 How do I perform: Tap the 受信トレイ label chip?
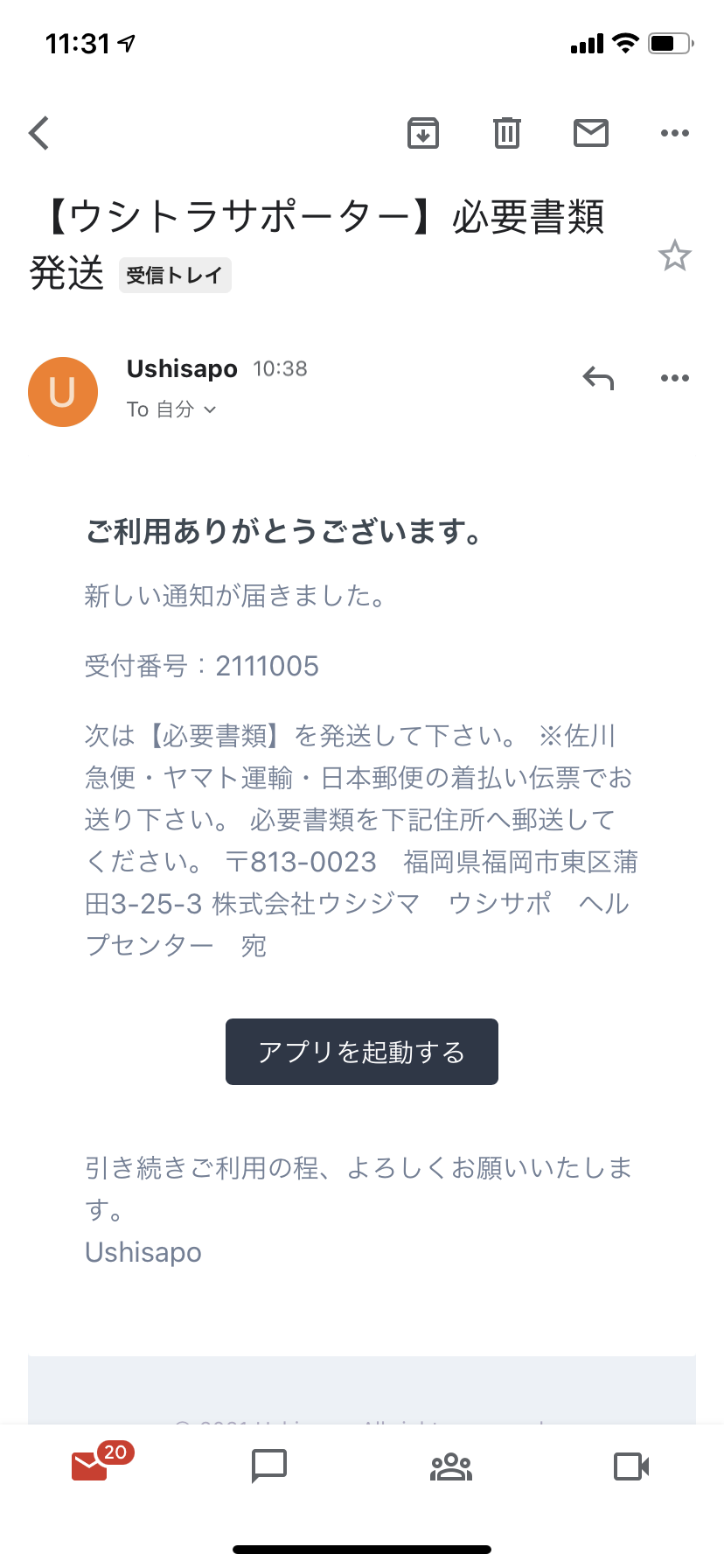pyautogui.click(x=175, y=275)
